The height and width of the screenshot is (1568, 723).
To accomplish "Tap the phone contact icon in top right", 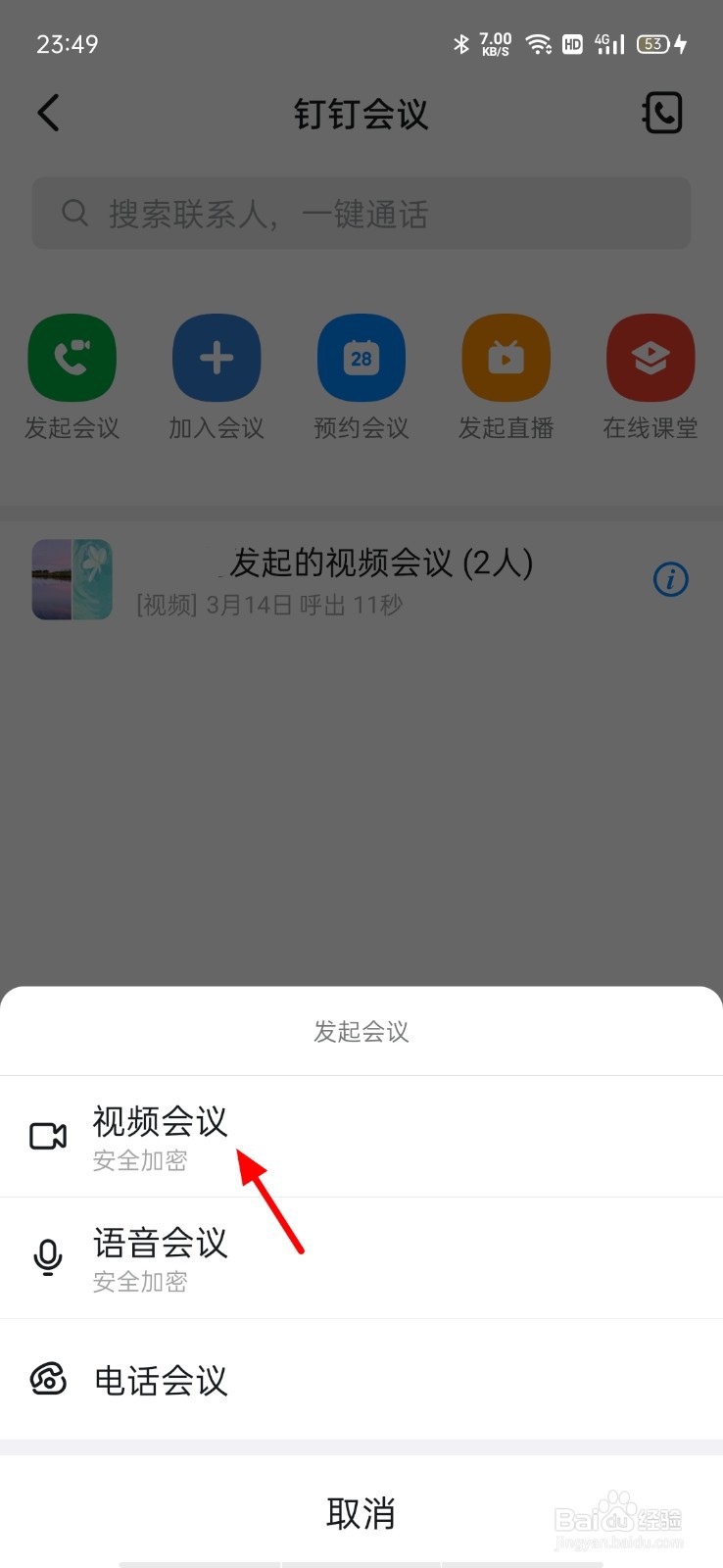I will tap(662, 113).
